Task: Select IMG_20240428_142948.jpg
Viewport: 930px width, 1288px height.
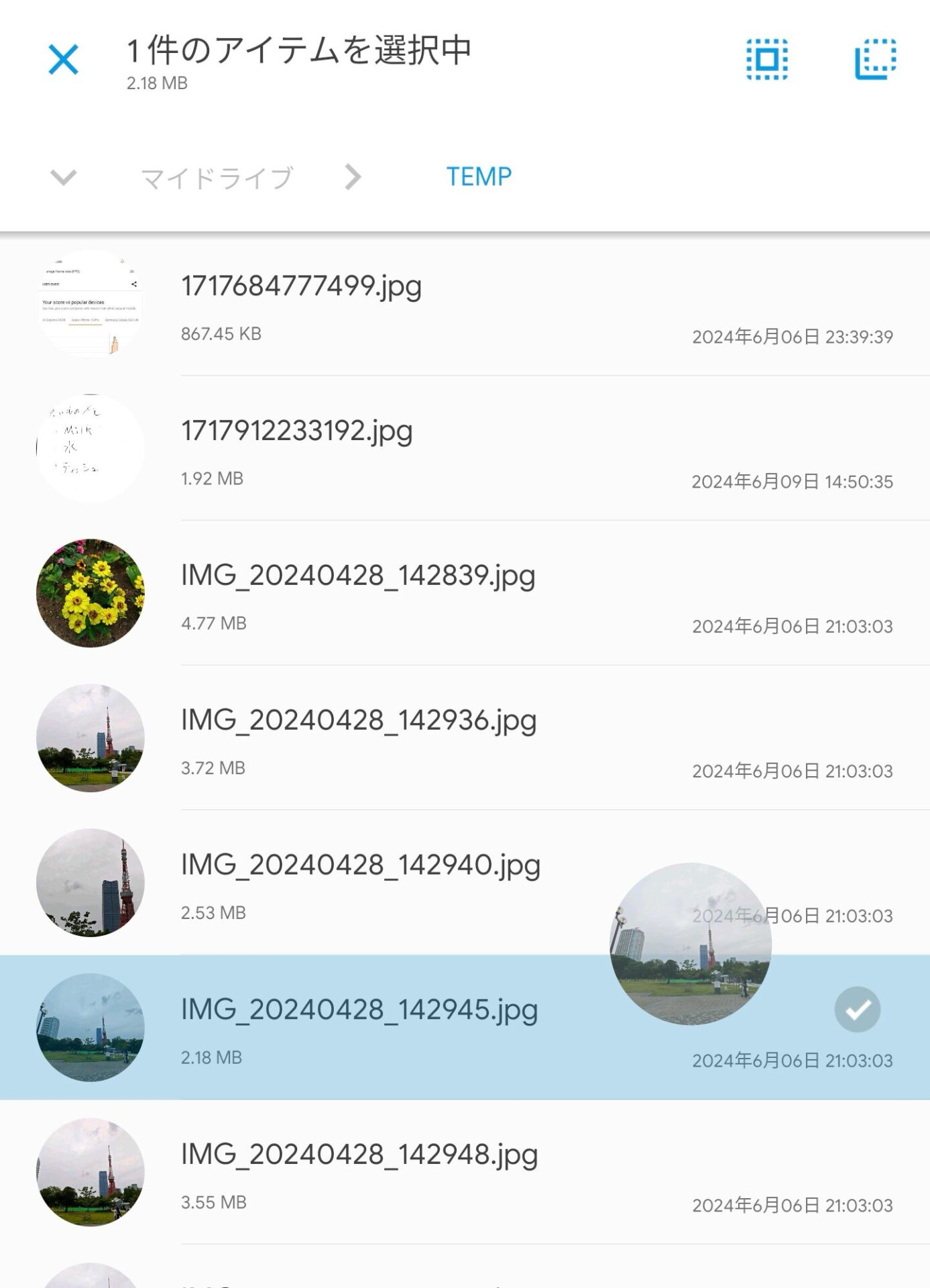Action: pyautogui.click(x=358, y=1155)
